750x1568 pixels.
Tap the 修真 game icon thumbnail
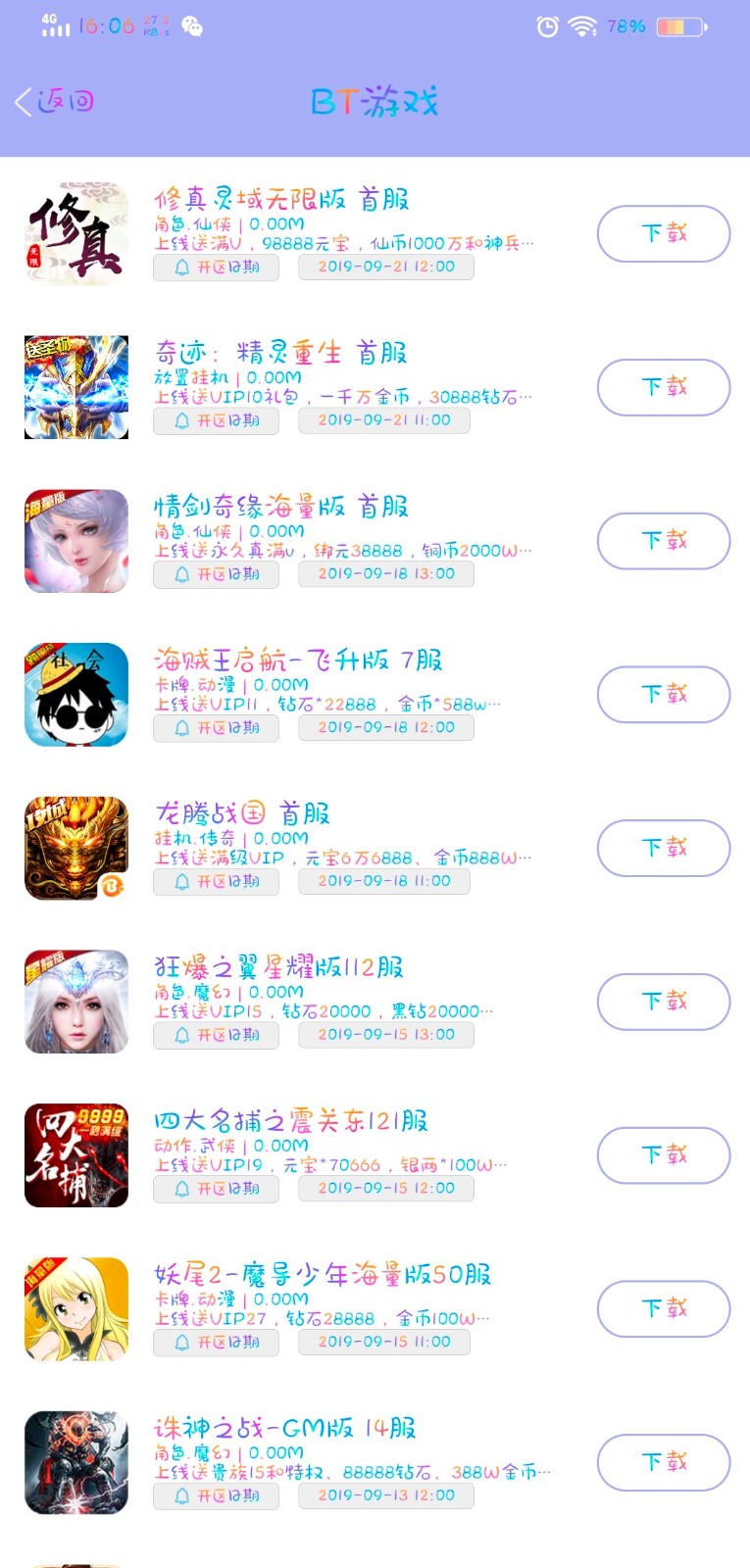75,233
